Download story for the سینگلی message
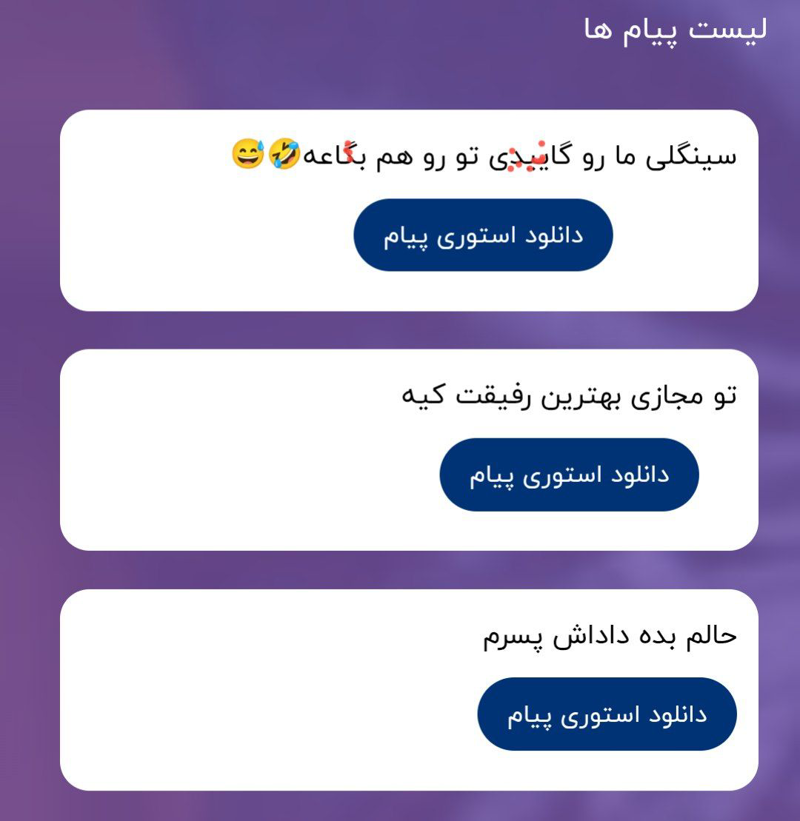 [x=483, y=235]
